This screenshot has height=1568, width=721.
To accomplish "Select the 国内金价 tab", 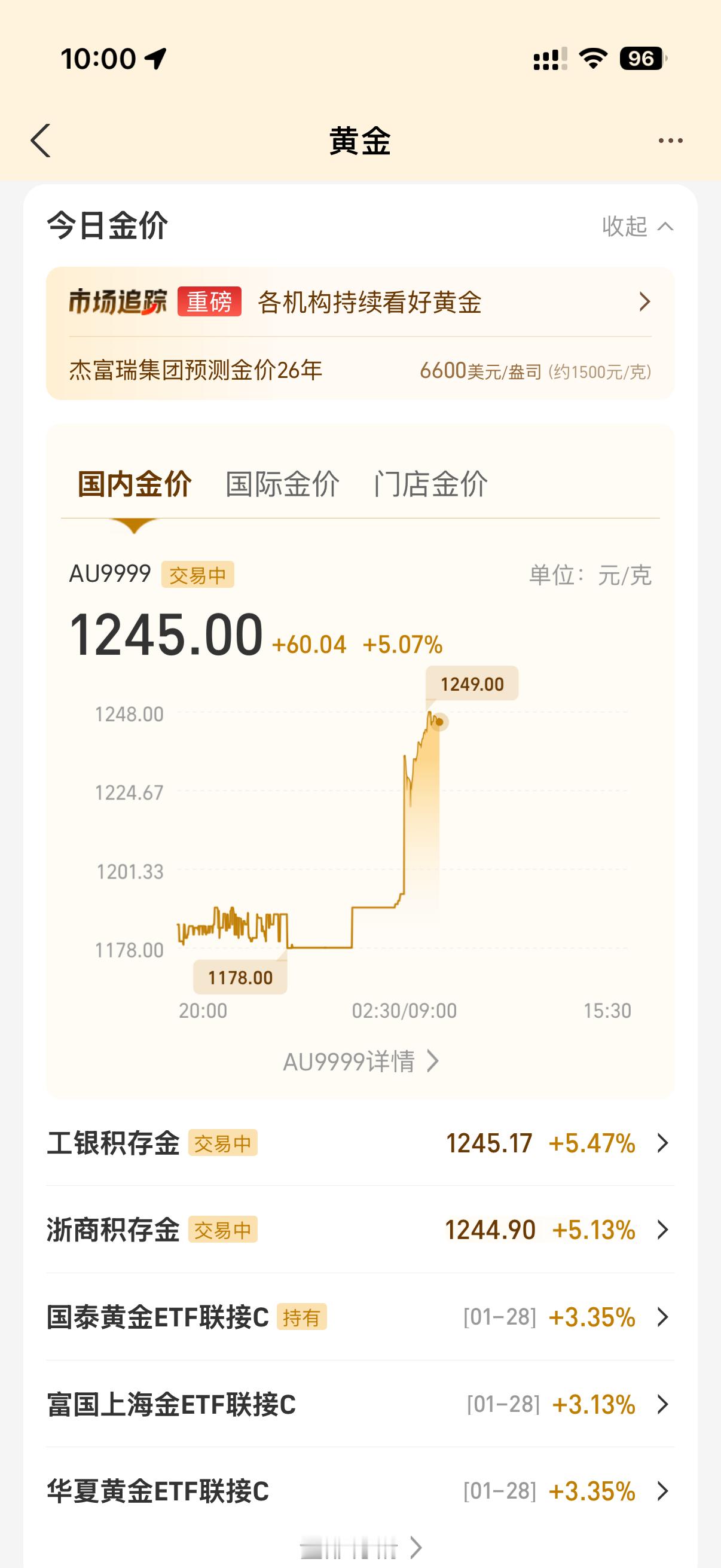I will click(x=135, y=484).
